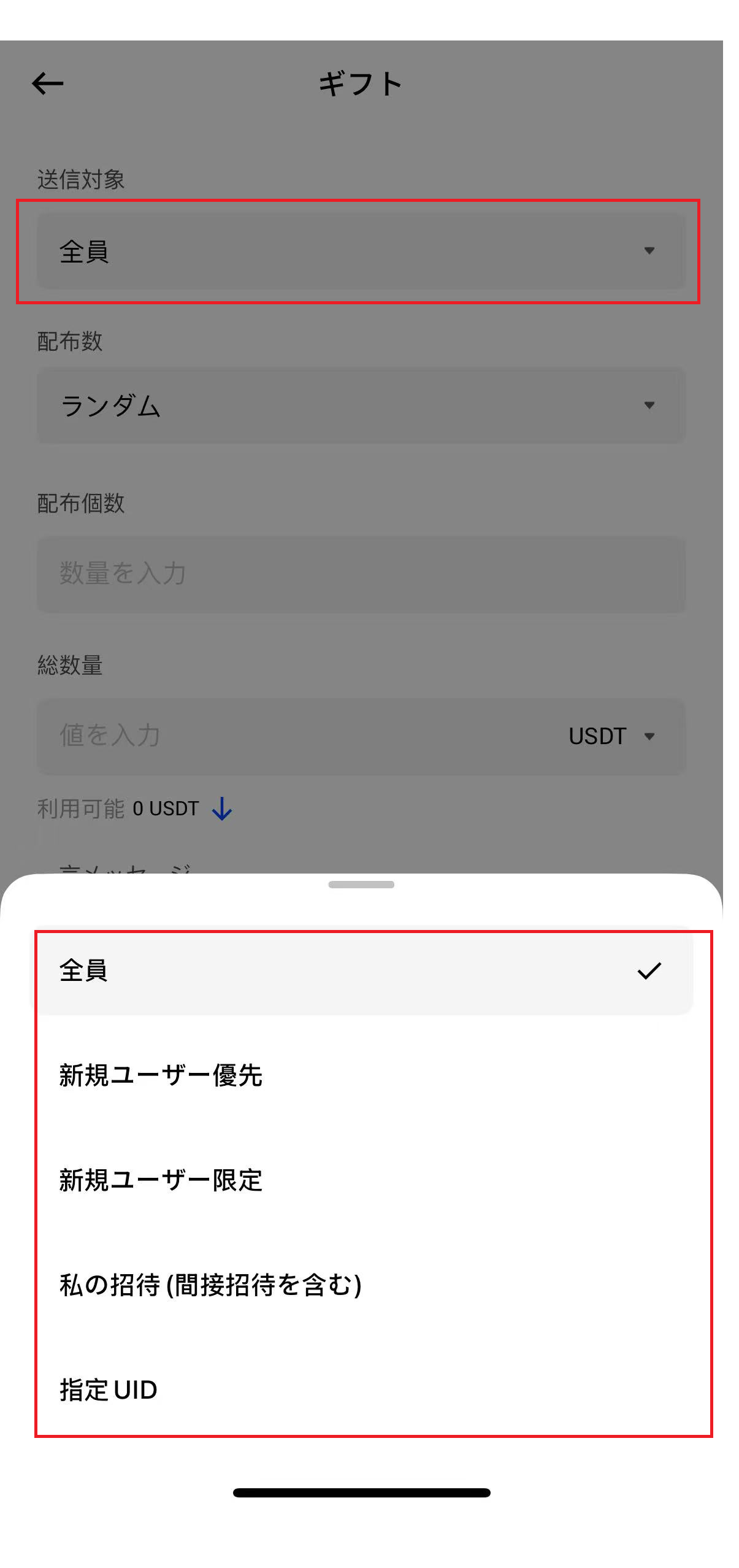Select 全員 option in the list
This screenshot has height=1568, width=739.
coord(361,970)
